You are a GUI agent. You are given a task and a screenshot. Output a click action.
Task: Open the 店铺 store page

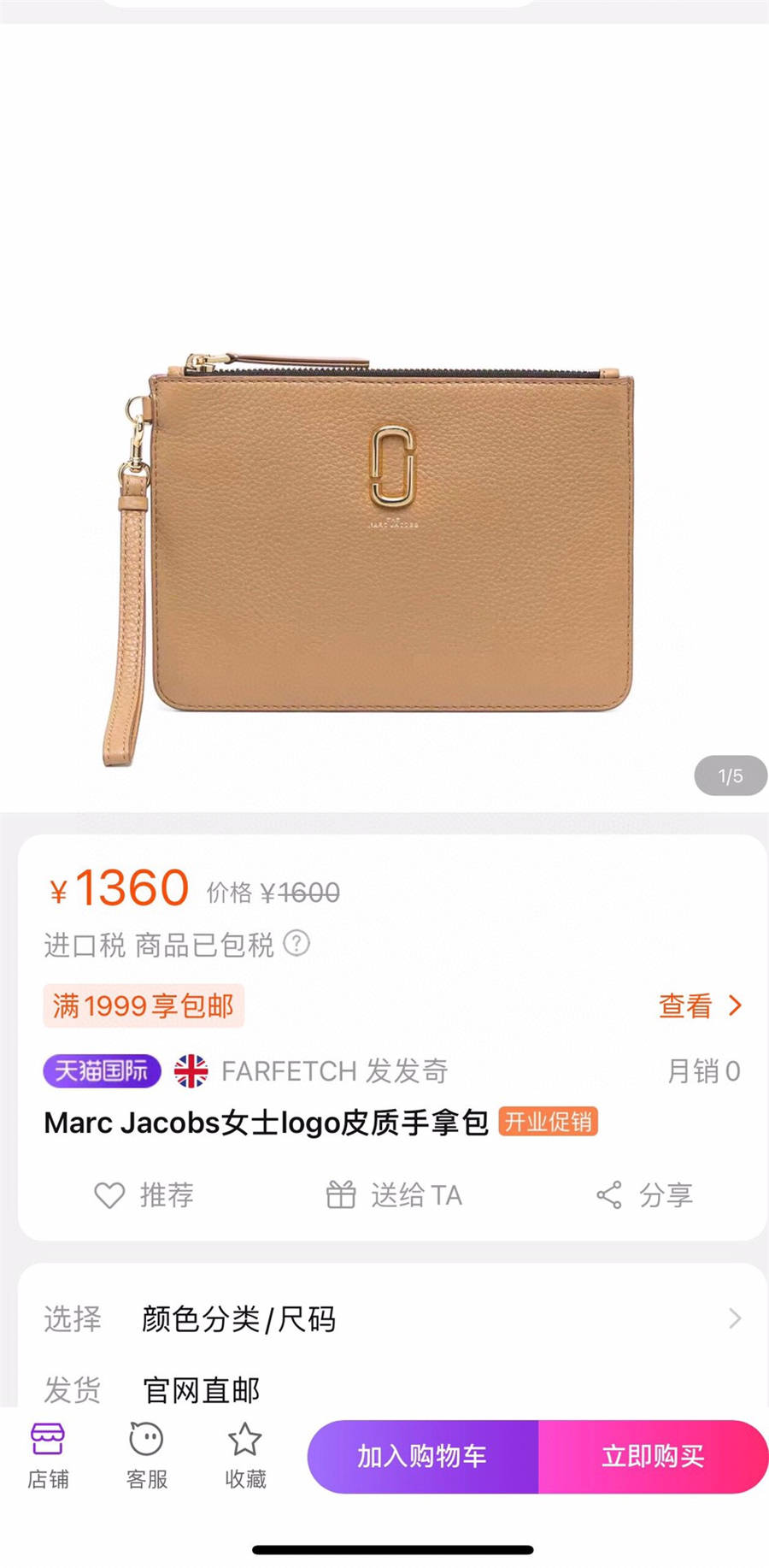[x=48, y=1456]
